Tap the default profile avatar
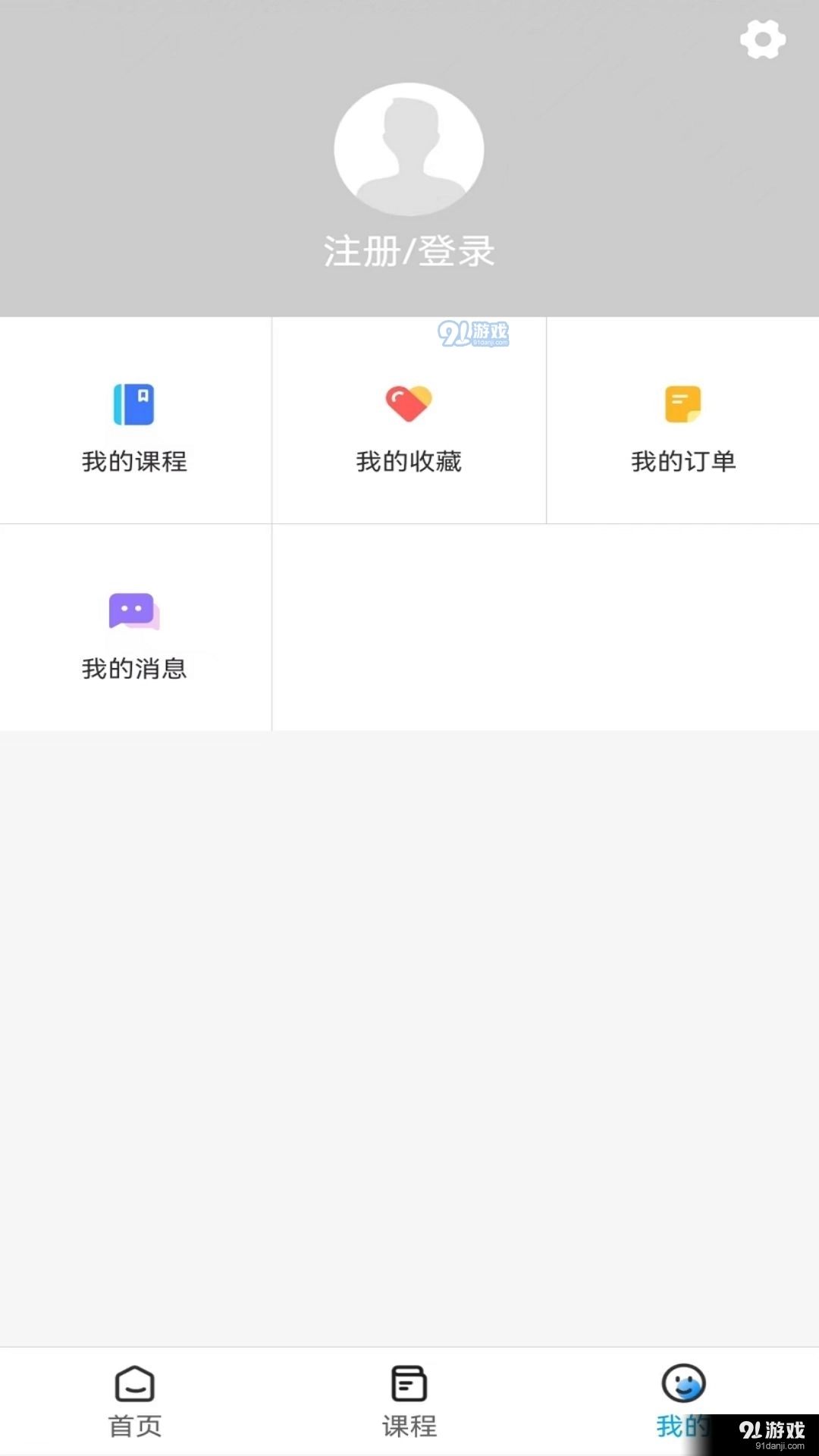Image resolution: width=819 pixels, height=1456 pixels. coord(409,149)
